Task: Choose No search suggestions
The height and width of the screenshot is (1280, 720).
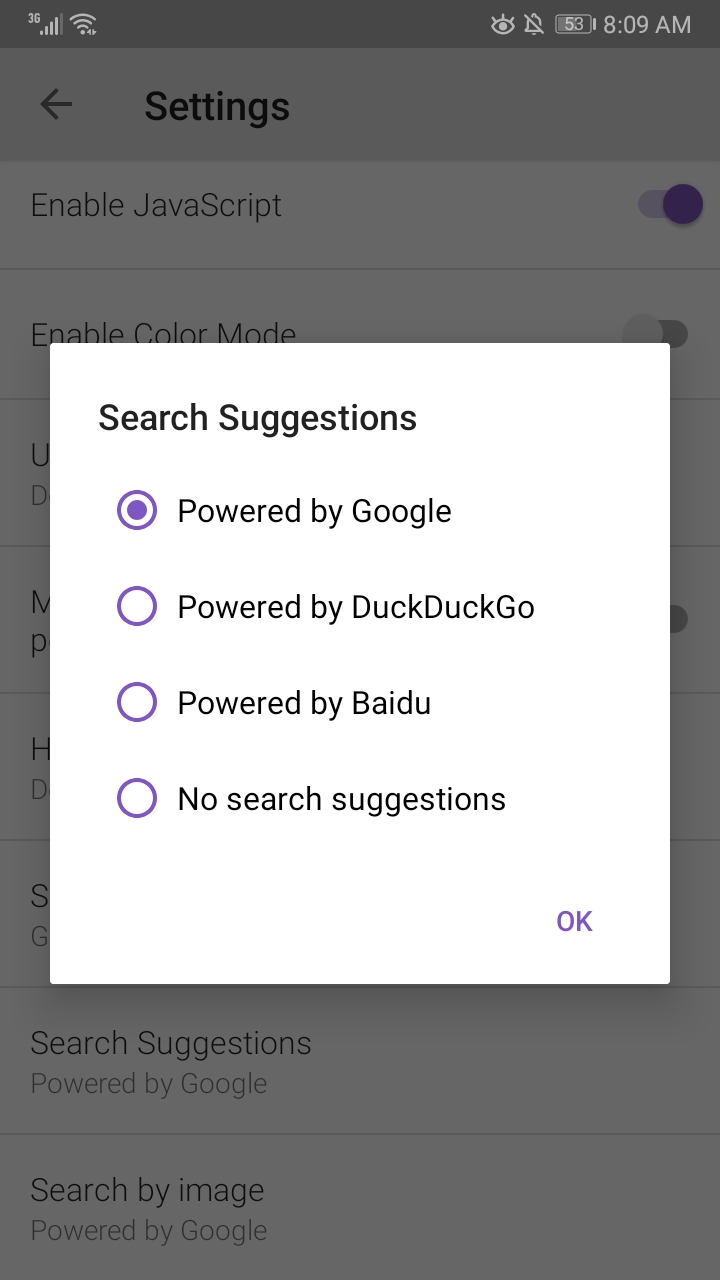Action: 137,798
